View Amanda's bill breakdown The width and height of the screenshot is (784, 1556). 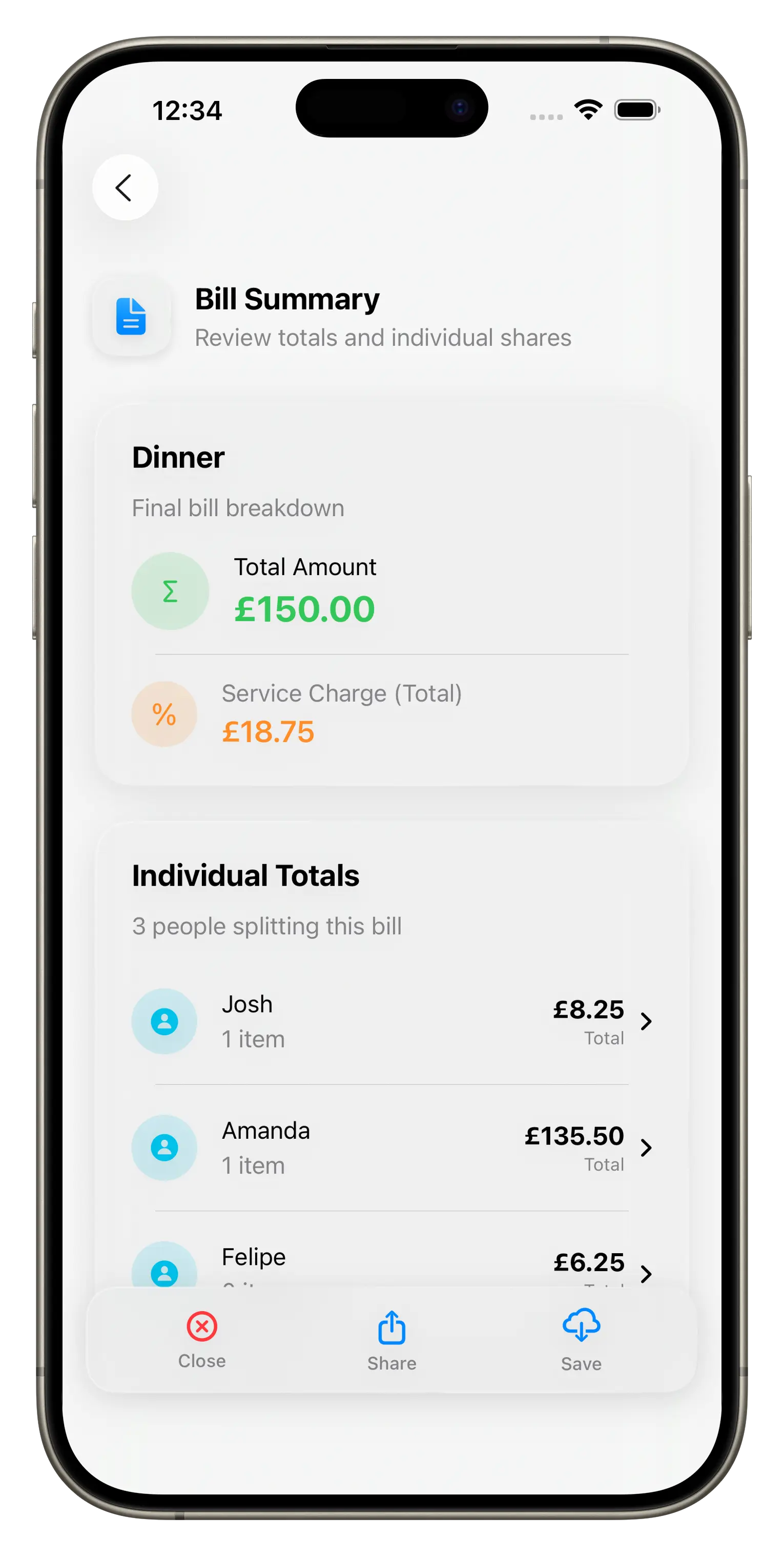391,1147
